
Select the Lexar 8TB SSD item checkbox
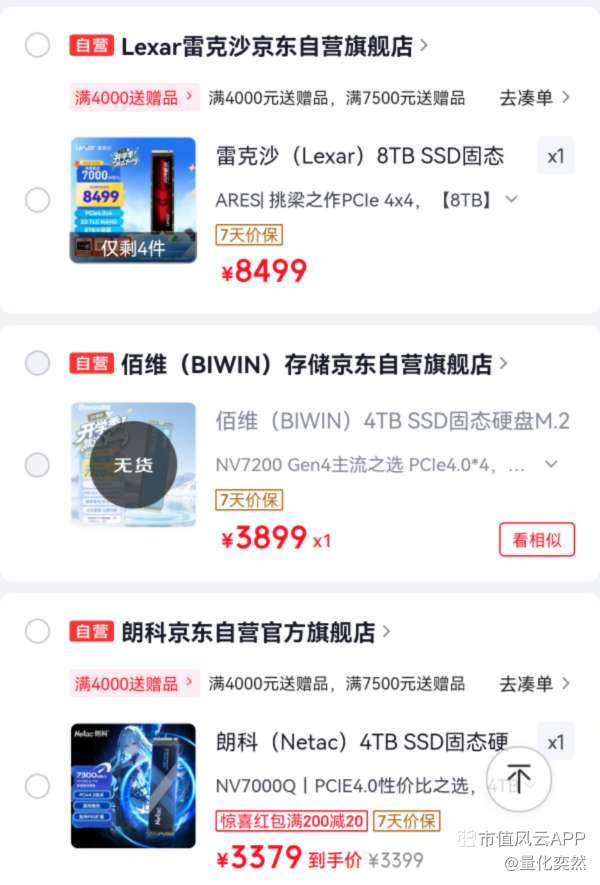tap(37, 200)
